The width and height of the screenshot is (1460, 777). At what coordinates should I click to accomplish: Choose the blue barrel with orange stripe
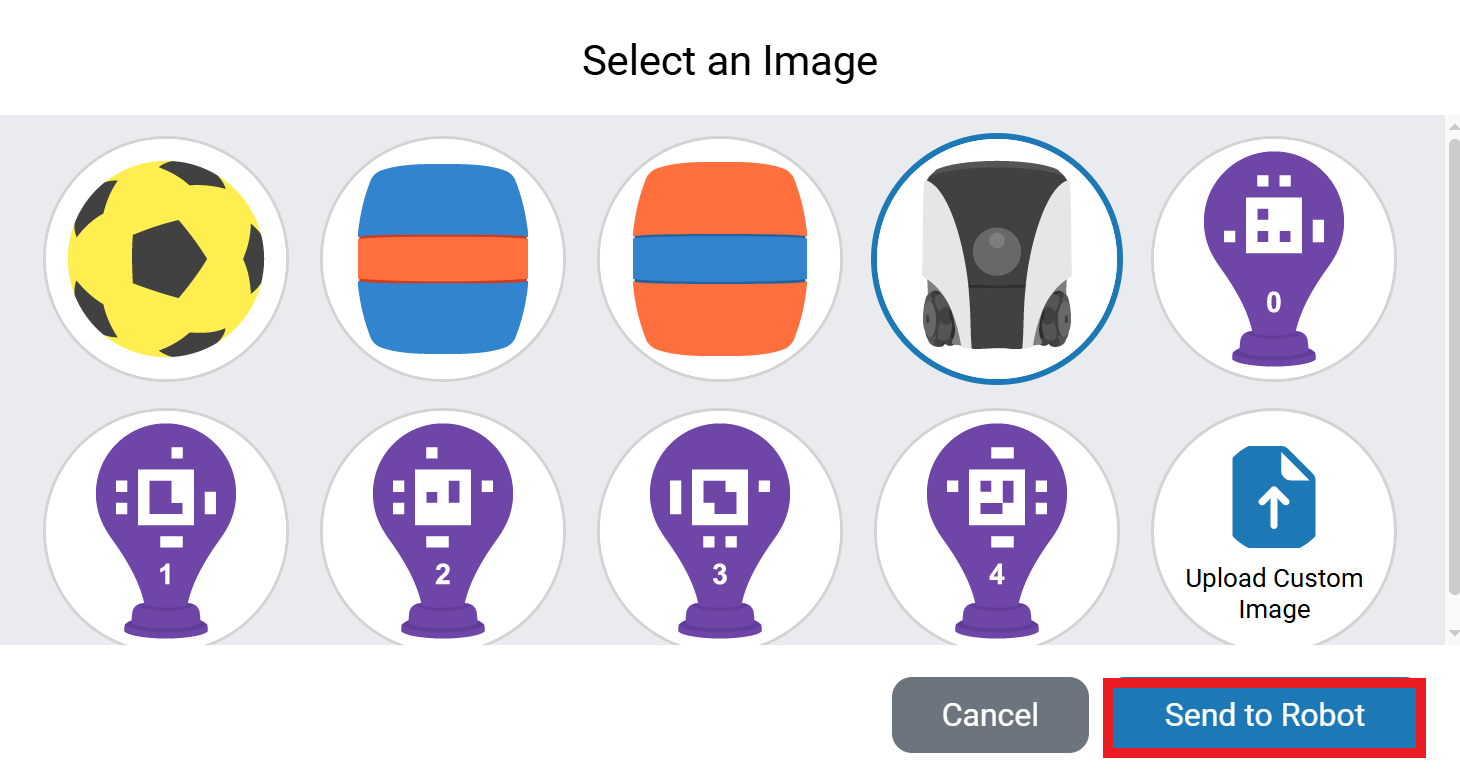point(443,259)
